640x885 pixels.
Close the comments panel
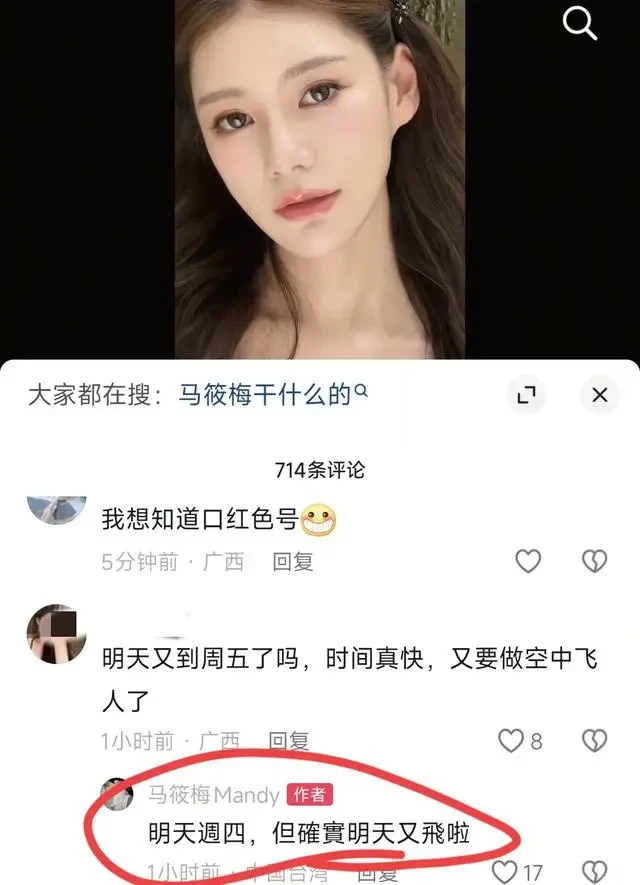[x=599, y=396]
